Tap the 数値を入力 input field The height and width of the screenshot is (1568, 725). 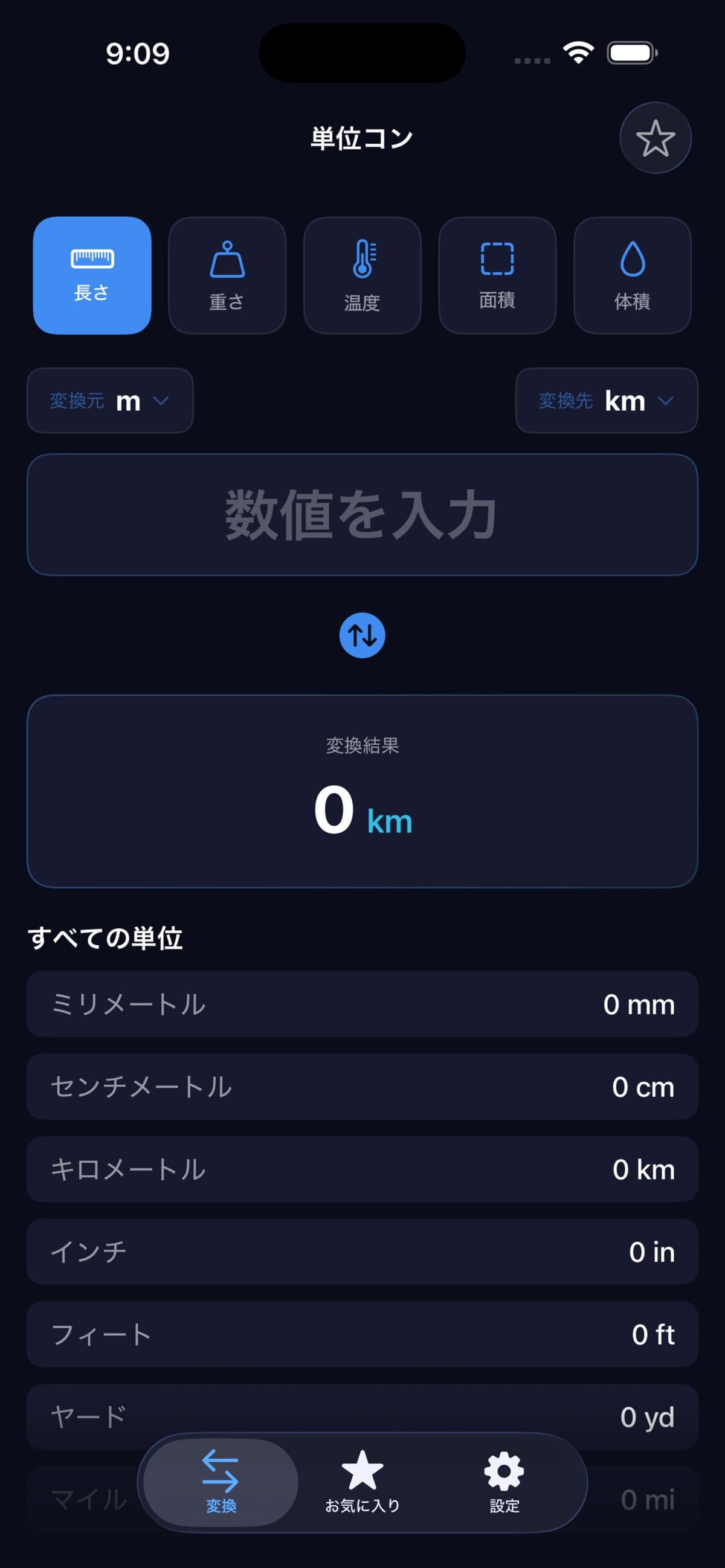click(x=361, y=515)
